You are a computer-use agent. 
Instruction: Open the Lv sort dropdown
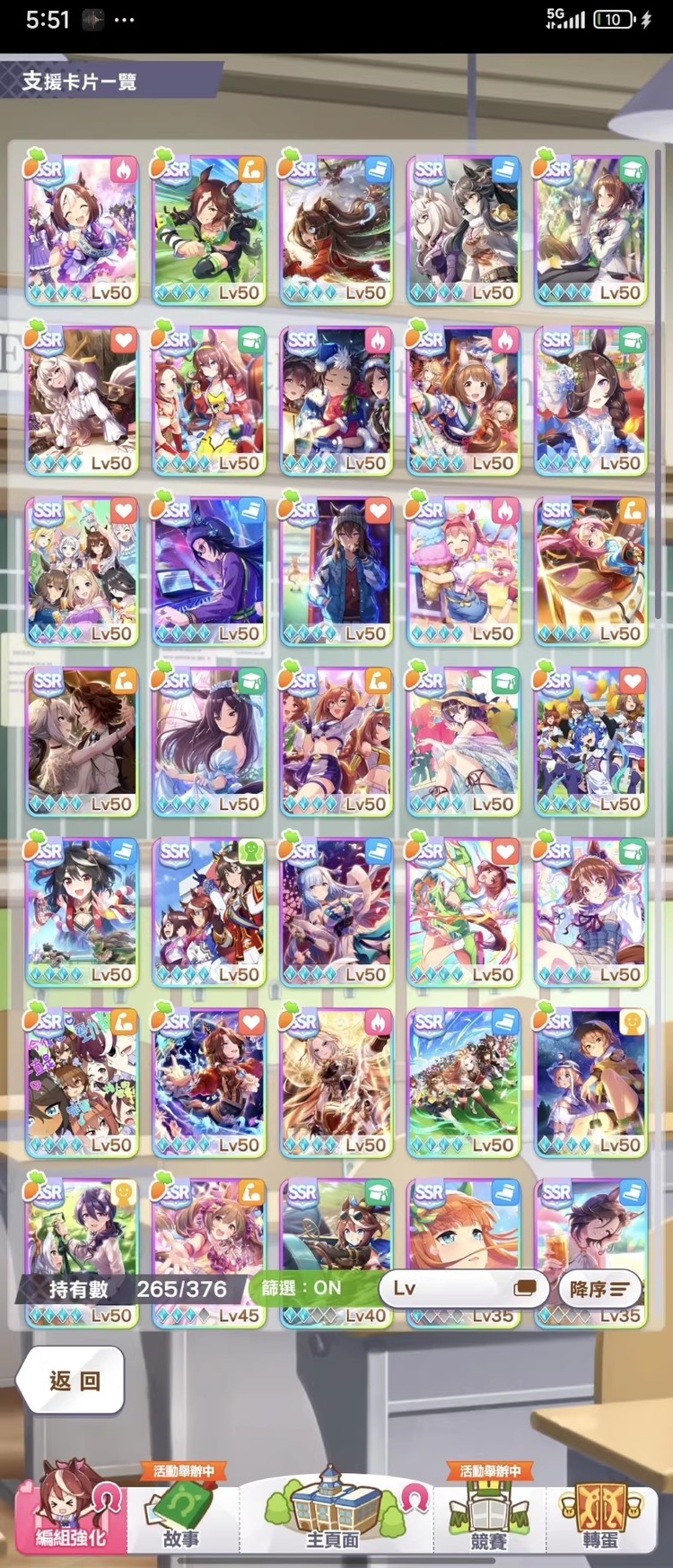point(464,1288)
